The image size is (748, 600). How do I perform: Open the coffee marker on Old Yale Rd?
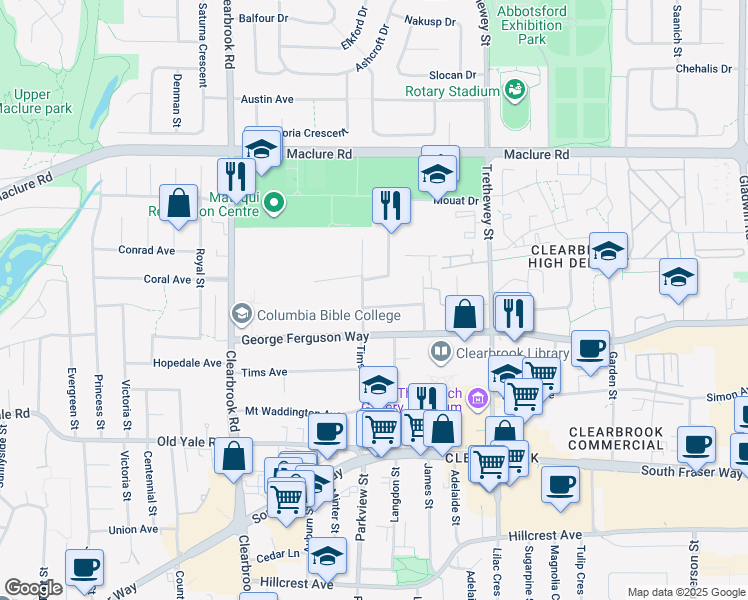pos(327,432)
